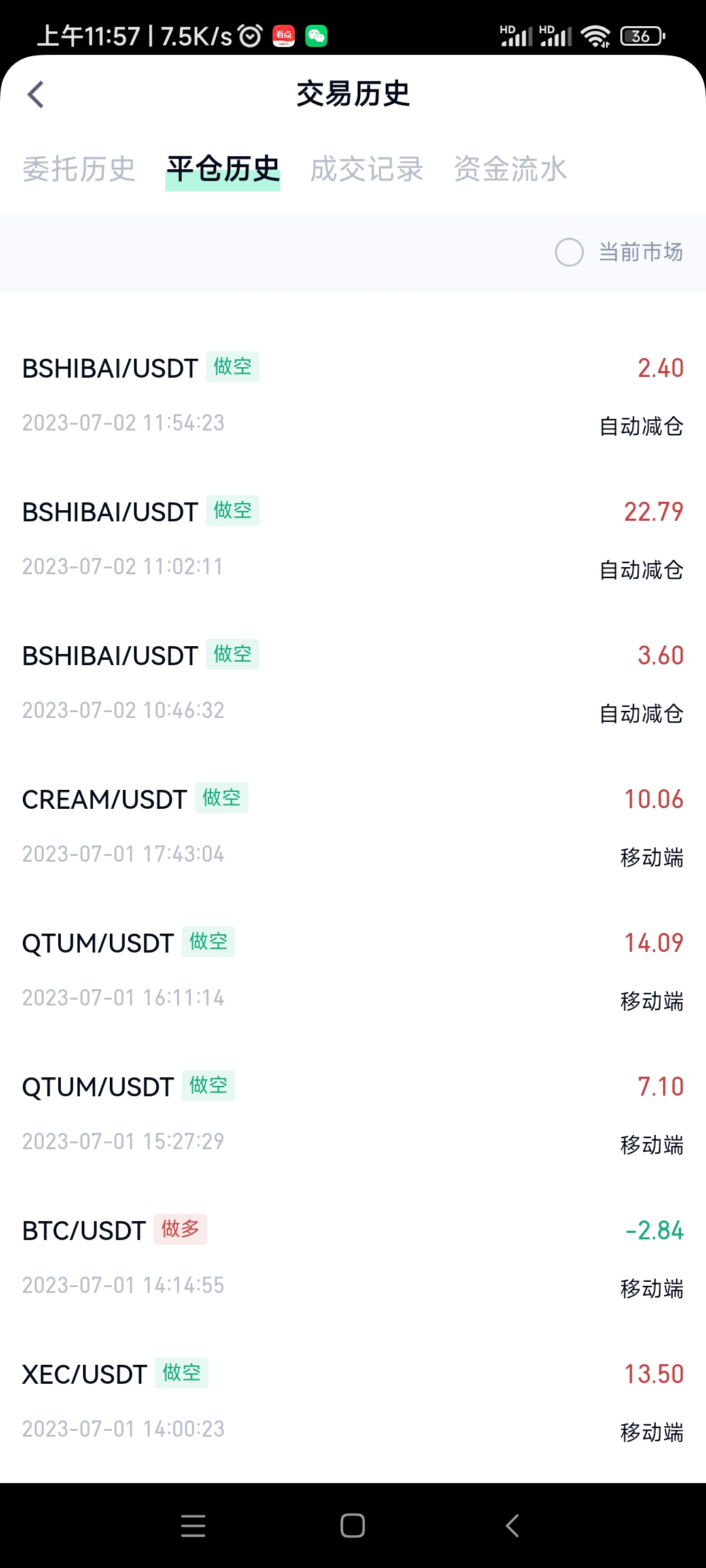Image resolution: width=706 pixels, height=1568 pixels.
Task: View QTUM/USDT record with 14.09 profit
Action: [x=353, y=970]
